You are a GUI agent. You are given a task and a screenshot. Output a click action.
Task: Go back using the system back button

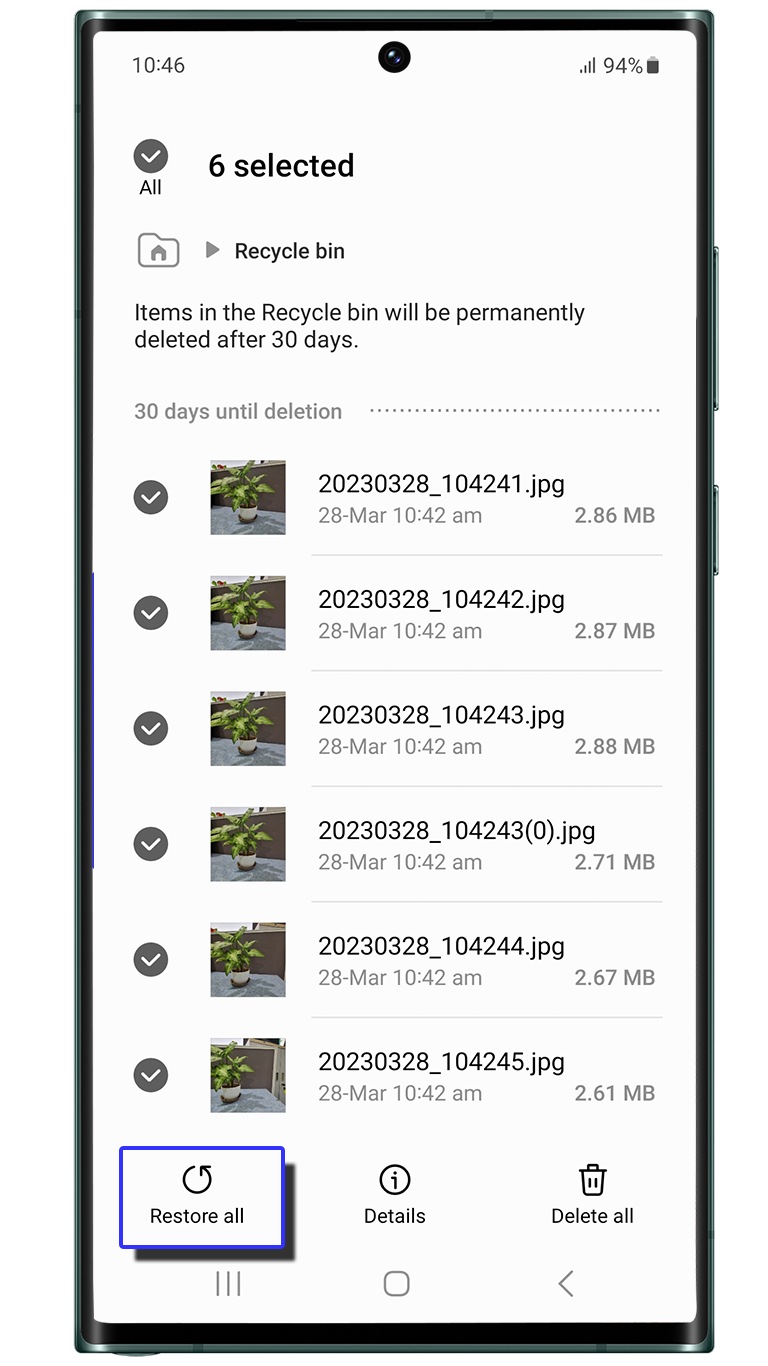point(566,1283)
